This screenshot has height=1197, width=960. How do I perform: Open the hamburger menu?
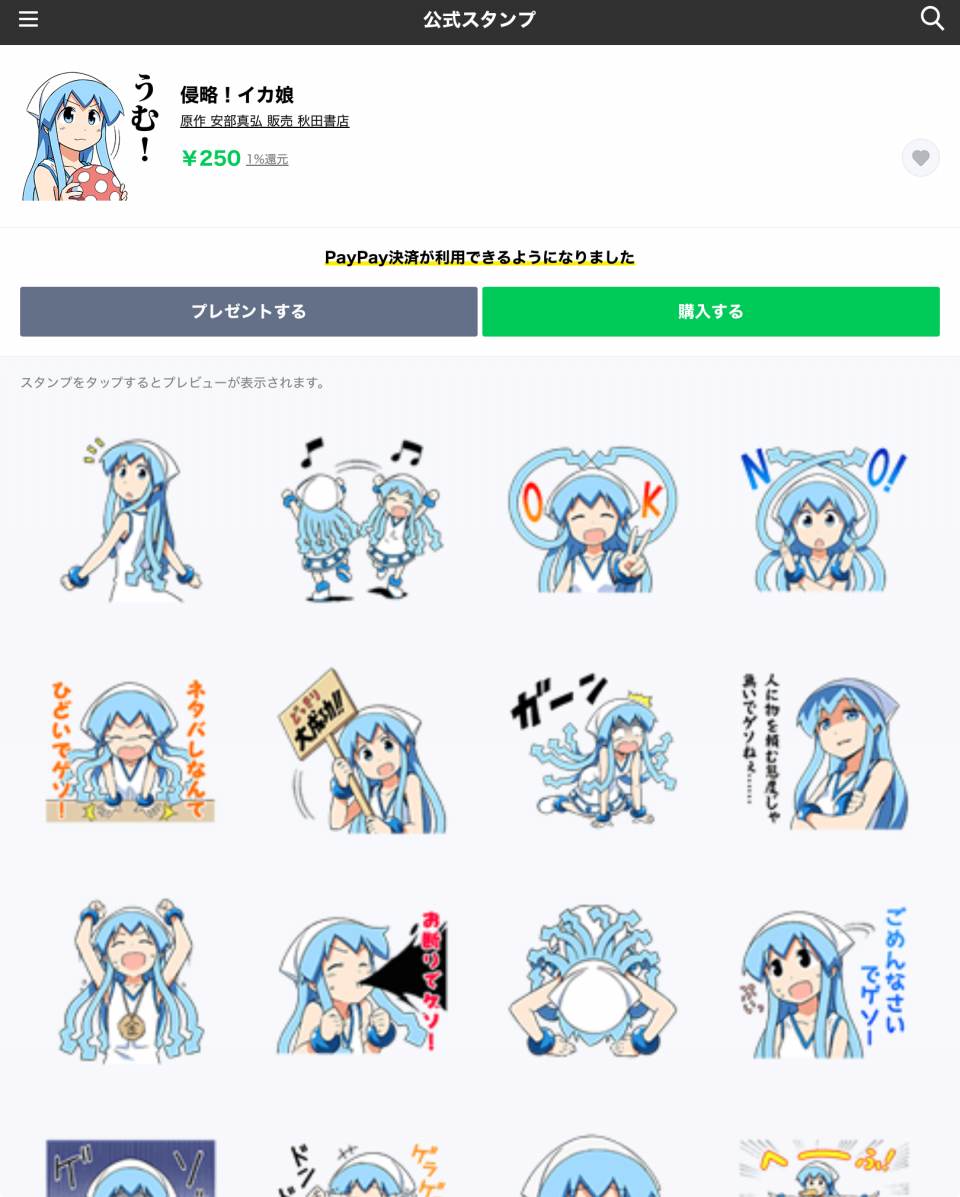28,19
